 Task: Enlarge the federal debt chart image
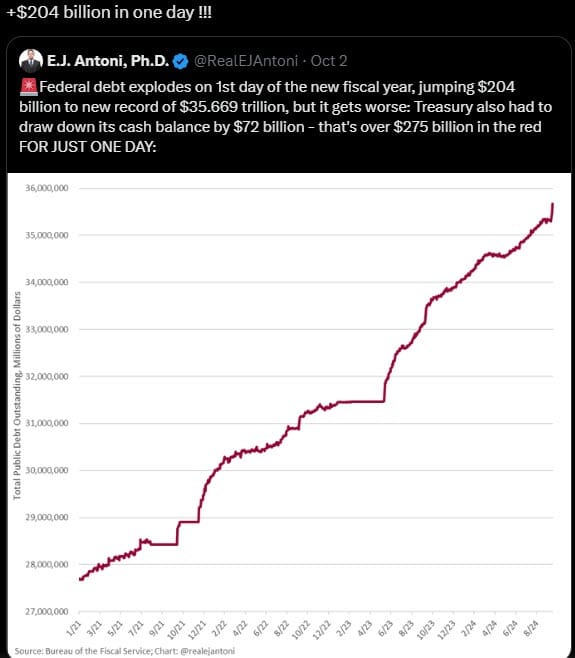click(289, 415)
